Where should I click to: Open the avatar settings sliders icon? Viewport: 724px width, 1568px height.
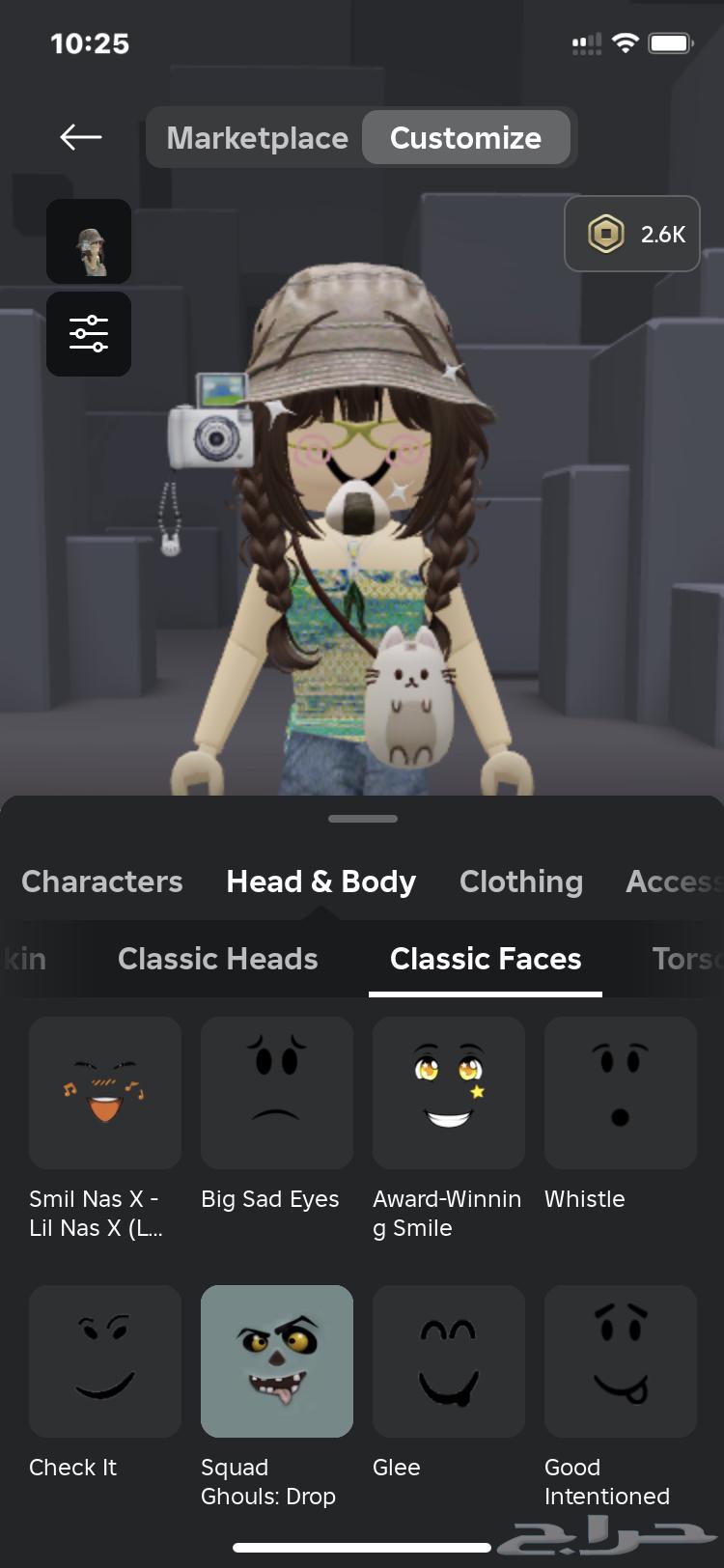click(89, 334)
